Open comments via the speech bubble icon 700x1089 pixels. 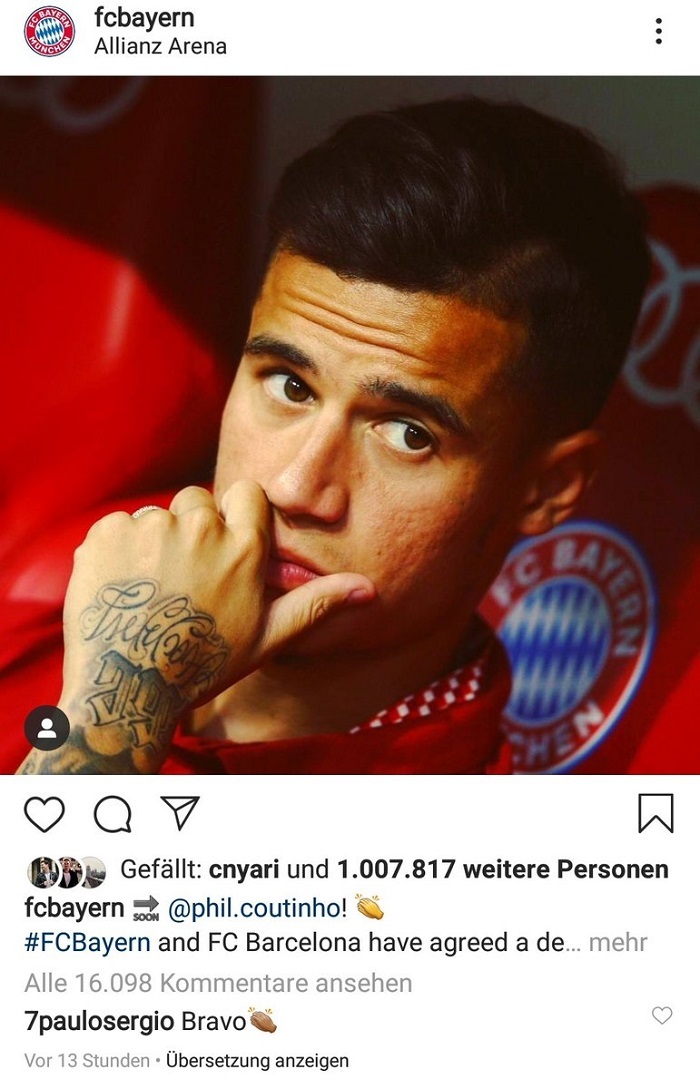(x=112, y=814)
